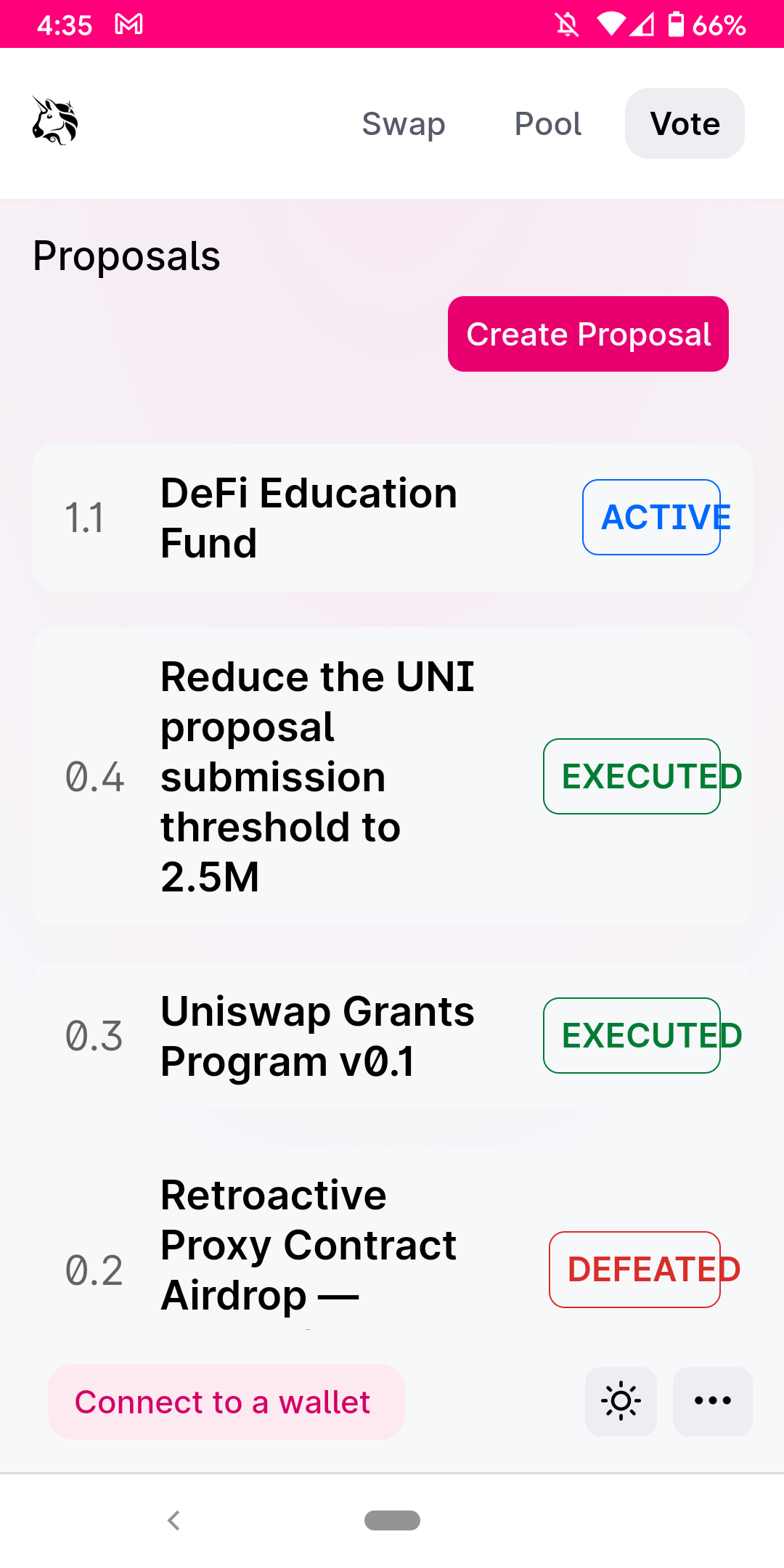Switch to the Swap tab
This screenshot has height=1568, width=784.
404,123
